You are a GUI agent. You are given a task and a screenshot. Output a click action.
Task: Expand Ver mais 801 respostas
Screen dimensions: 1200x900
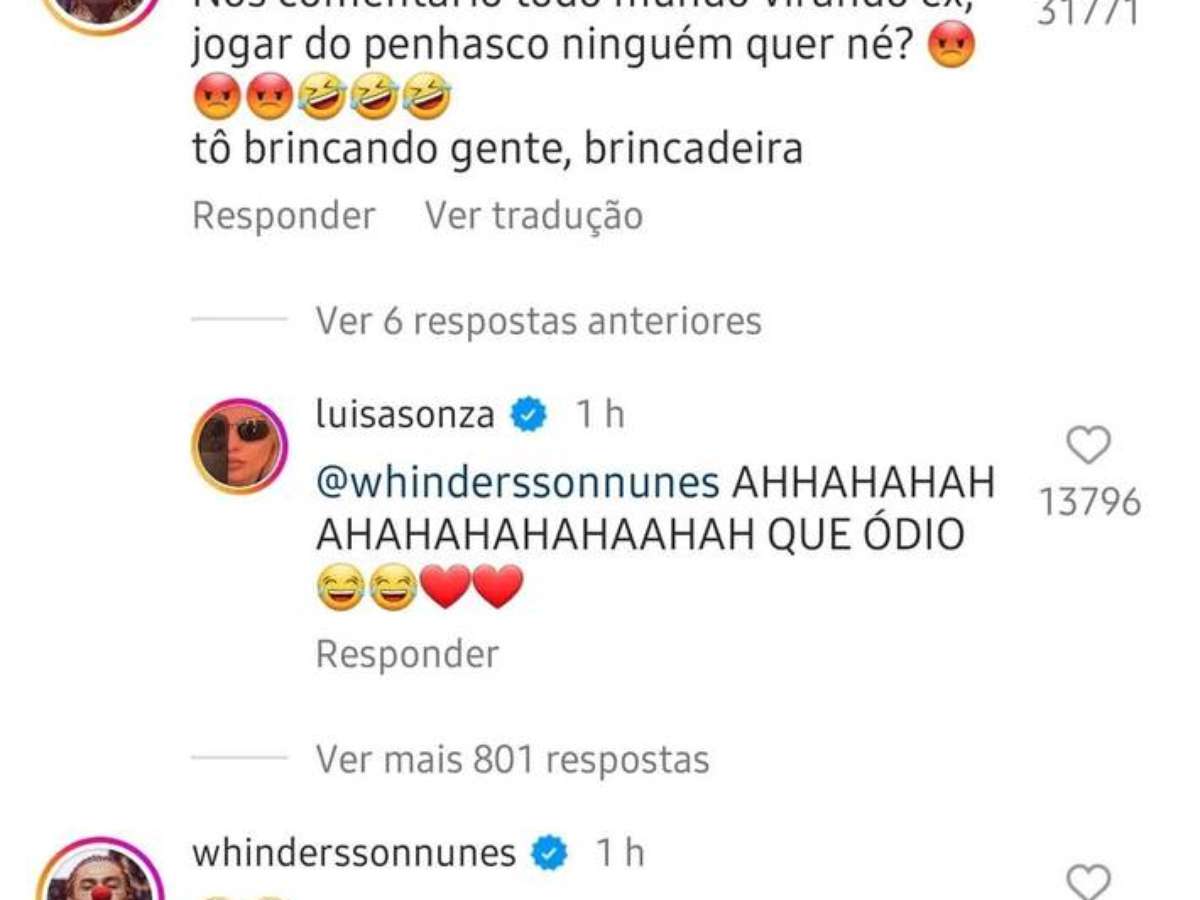pos(512,759)
